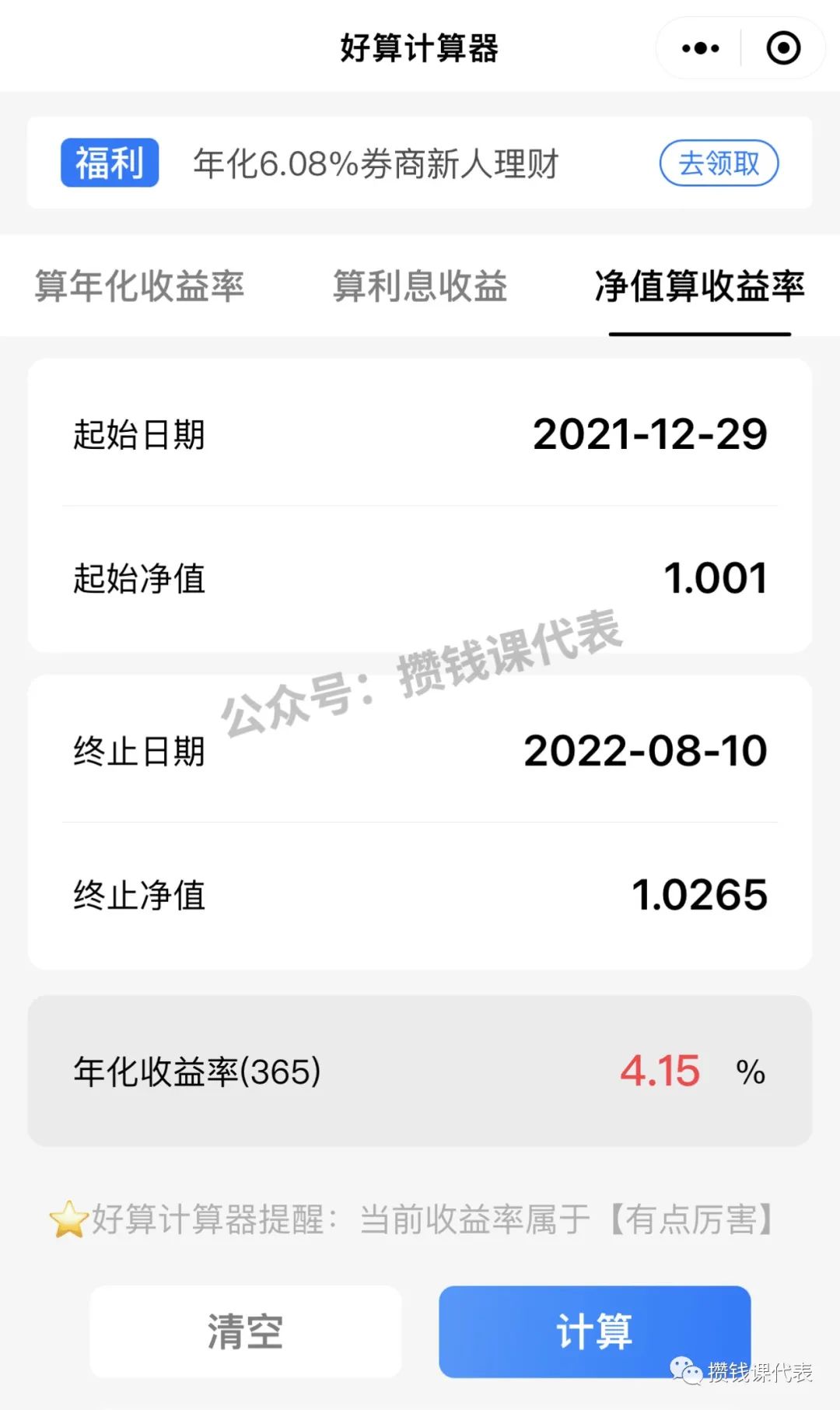Switch to the 算利息收益 tab
The height and width of the screenshot is (1410, 840).
pyautogui.click(x=420, y=287)
